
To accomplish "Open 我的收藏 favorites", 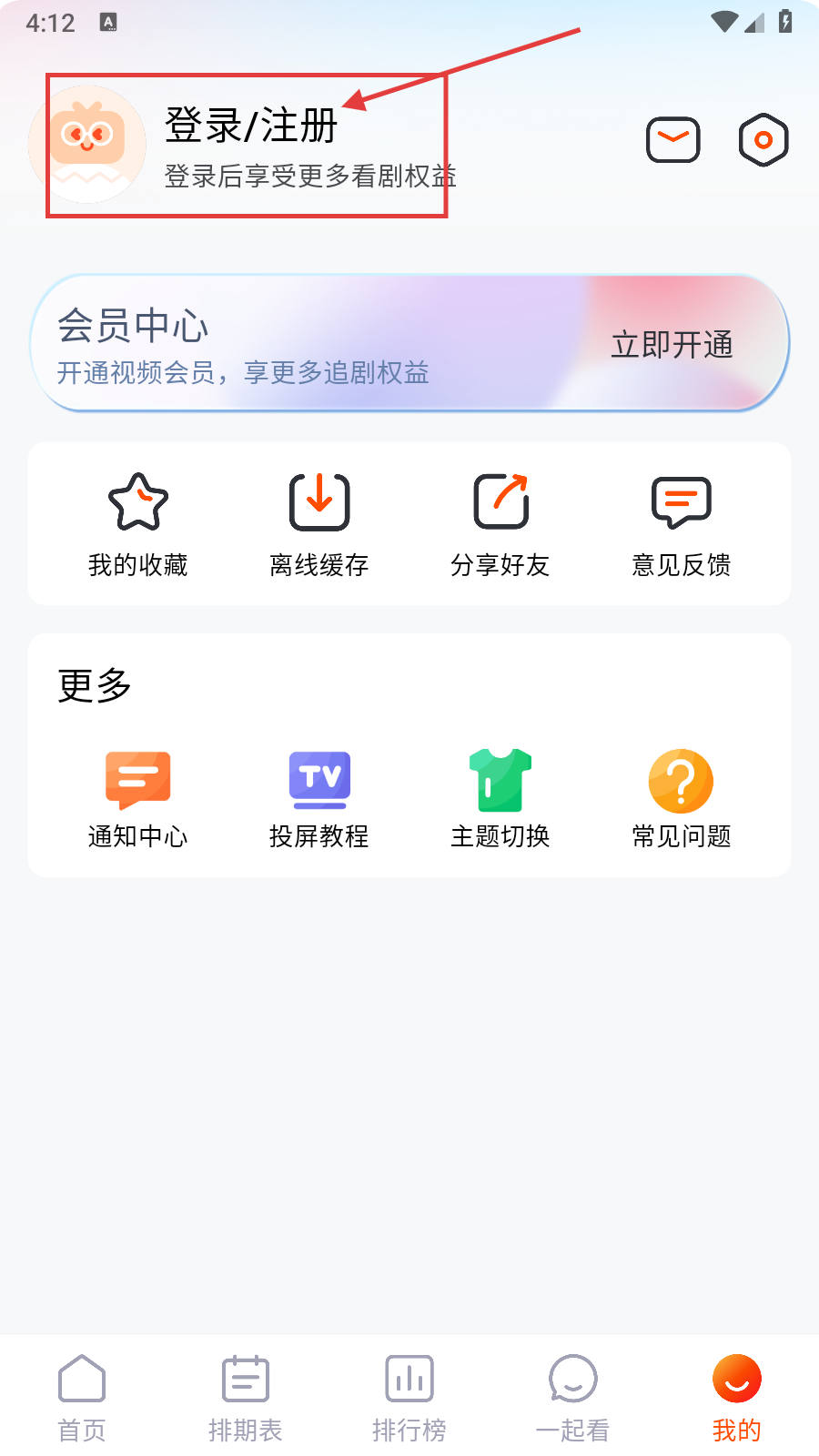I will (137, 525).
